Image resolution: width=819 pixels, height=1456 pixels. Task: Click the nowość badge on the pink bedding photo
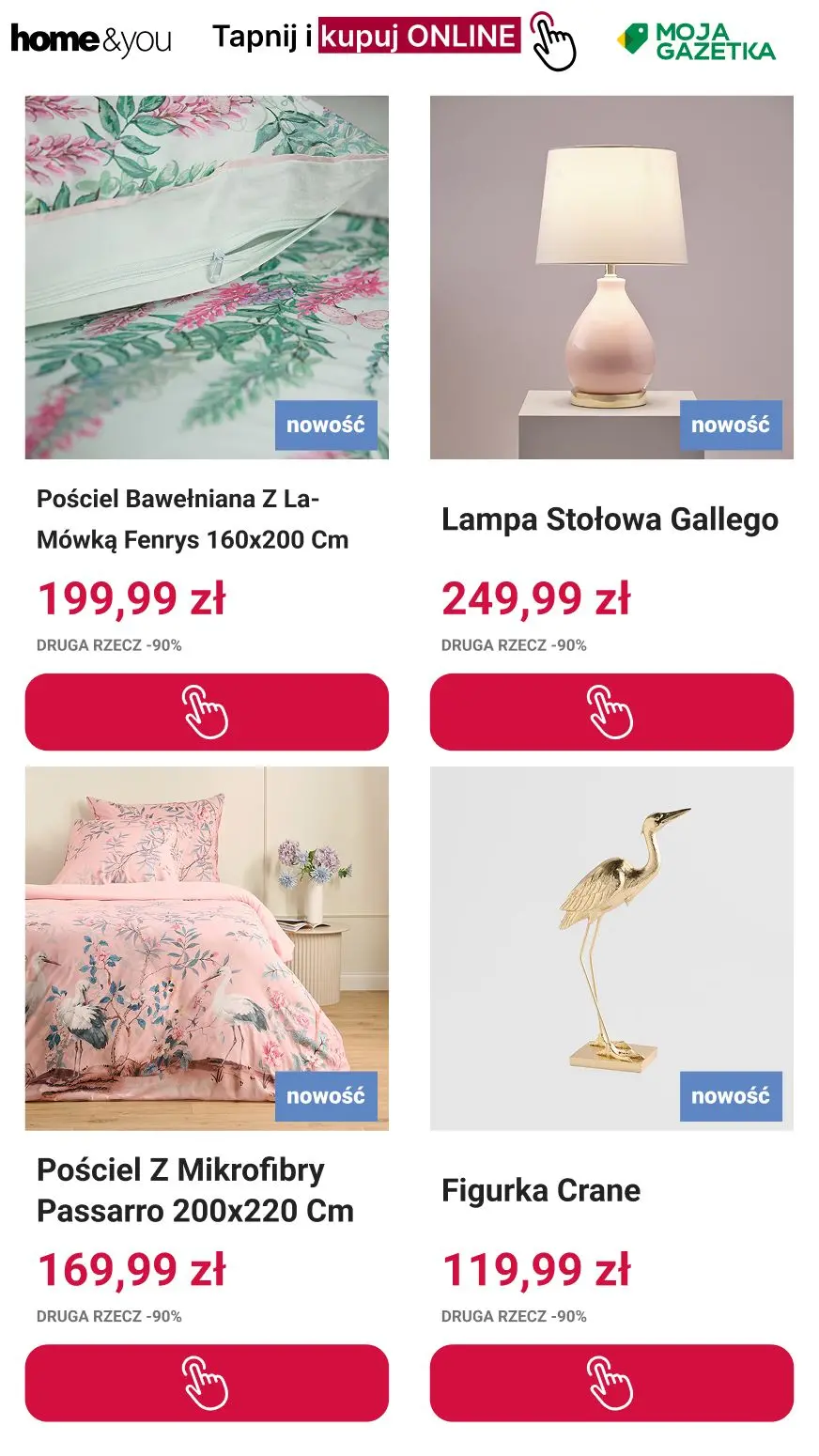click(x=329, y=1095)
